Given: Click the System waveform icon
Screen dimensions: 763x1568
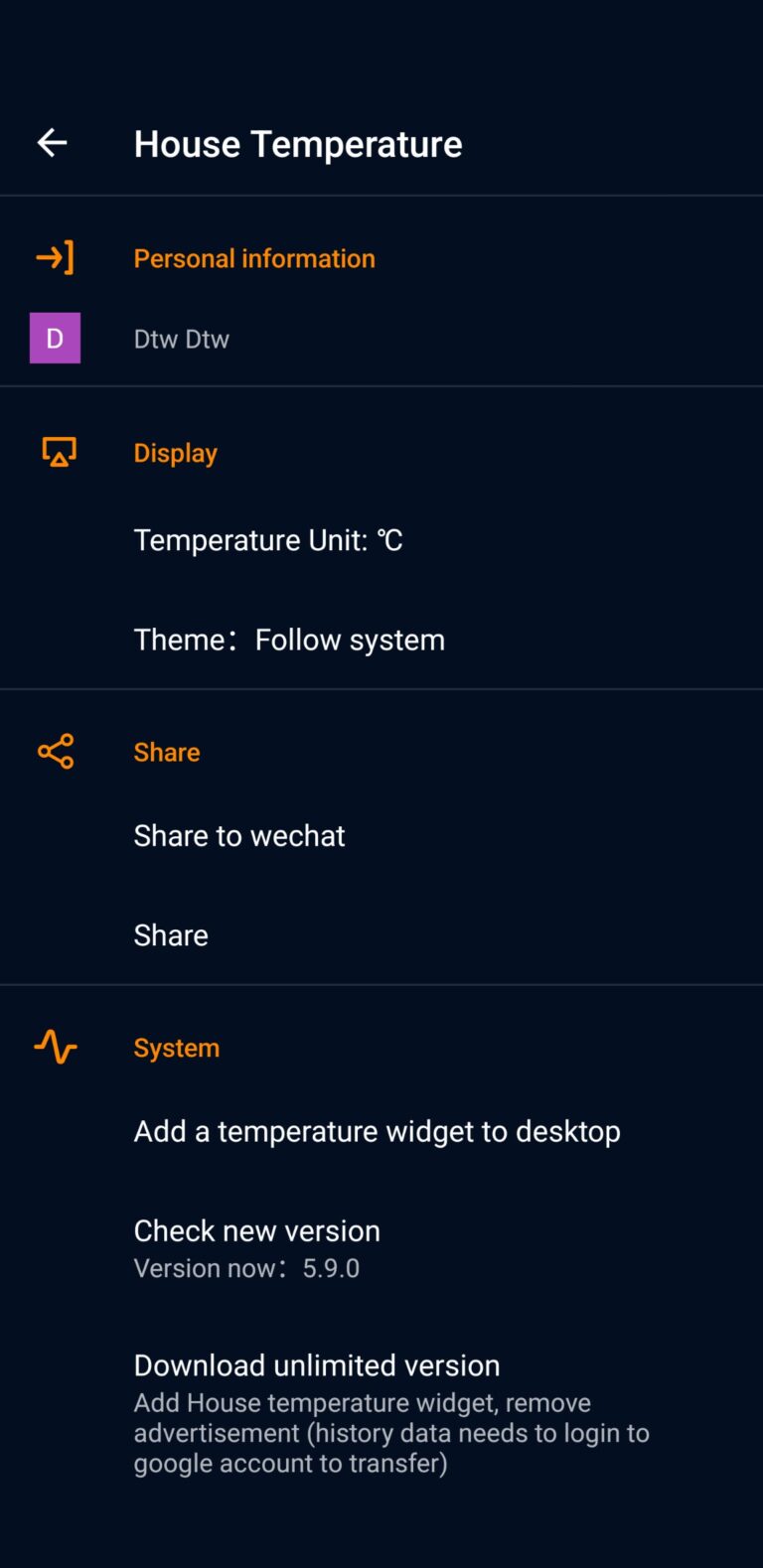Looking at the screenshot, I should (55, 1047).
